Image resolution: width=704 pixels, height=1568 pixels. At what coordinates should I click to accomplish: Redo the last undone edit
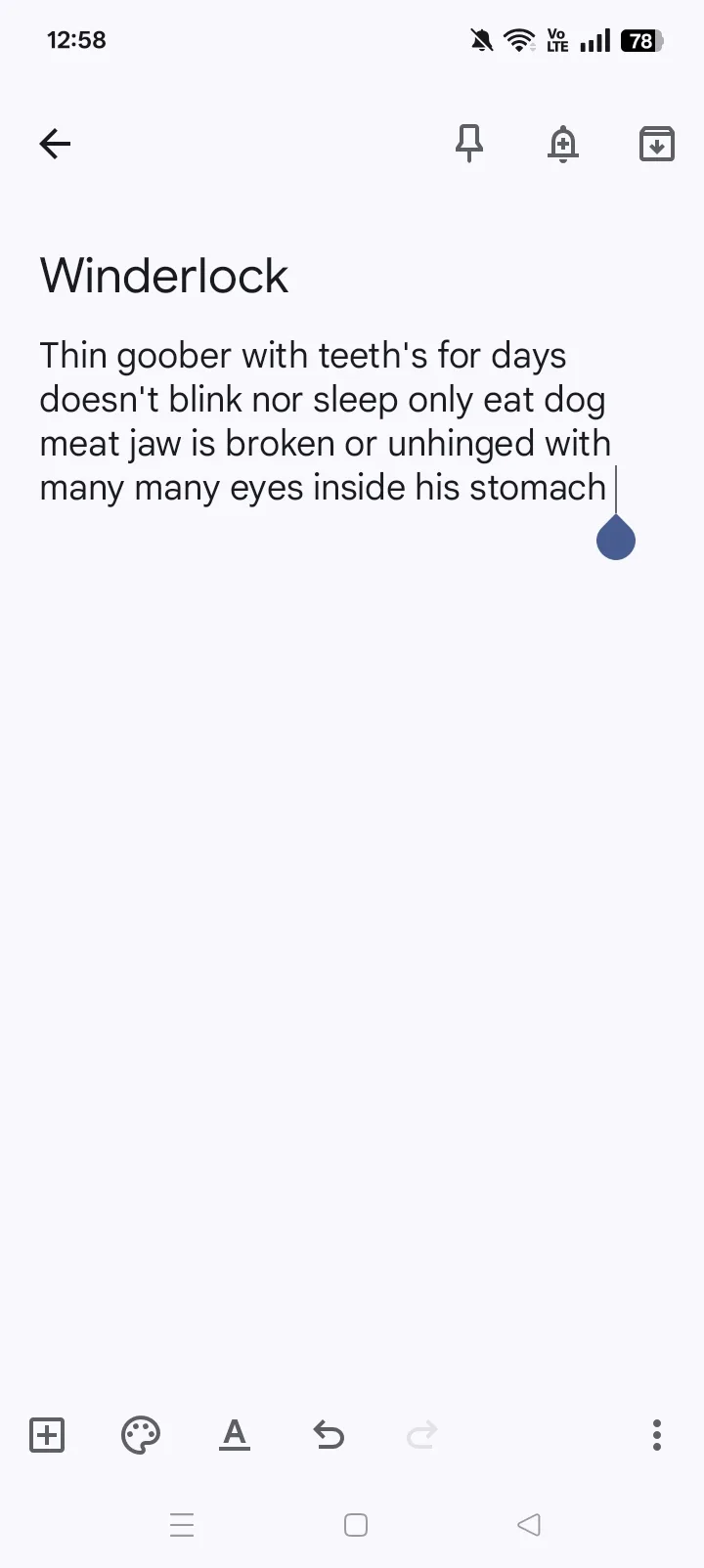pyautogui.click(x=421, y=1435)
